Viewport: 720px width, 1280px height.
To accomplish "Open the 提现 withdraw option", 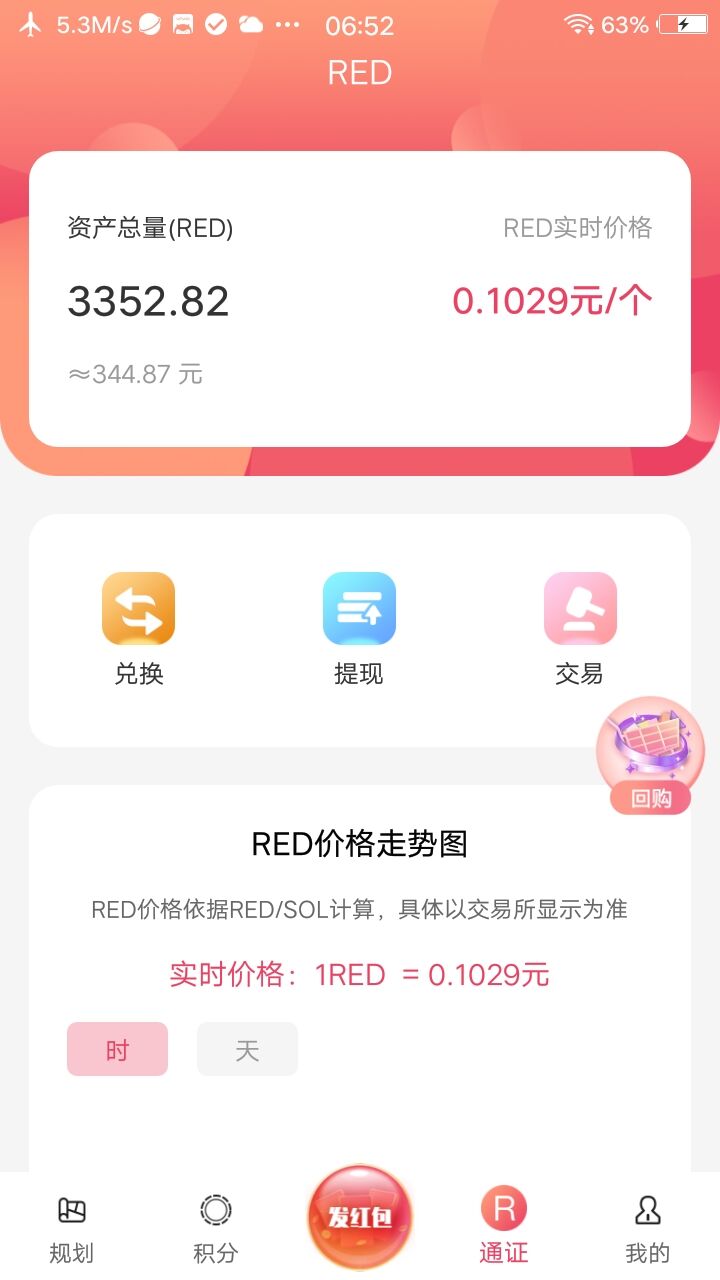I will pos(359,628).
